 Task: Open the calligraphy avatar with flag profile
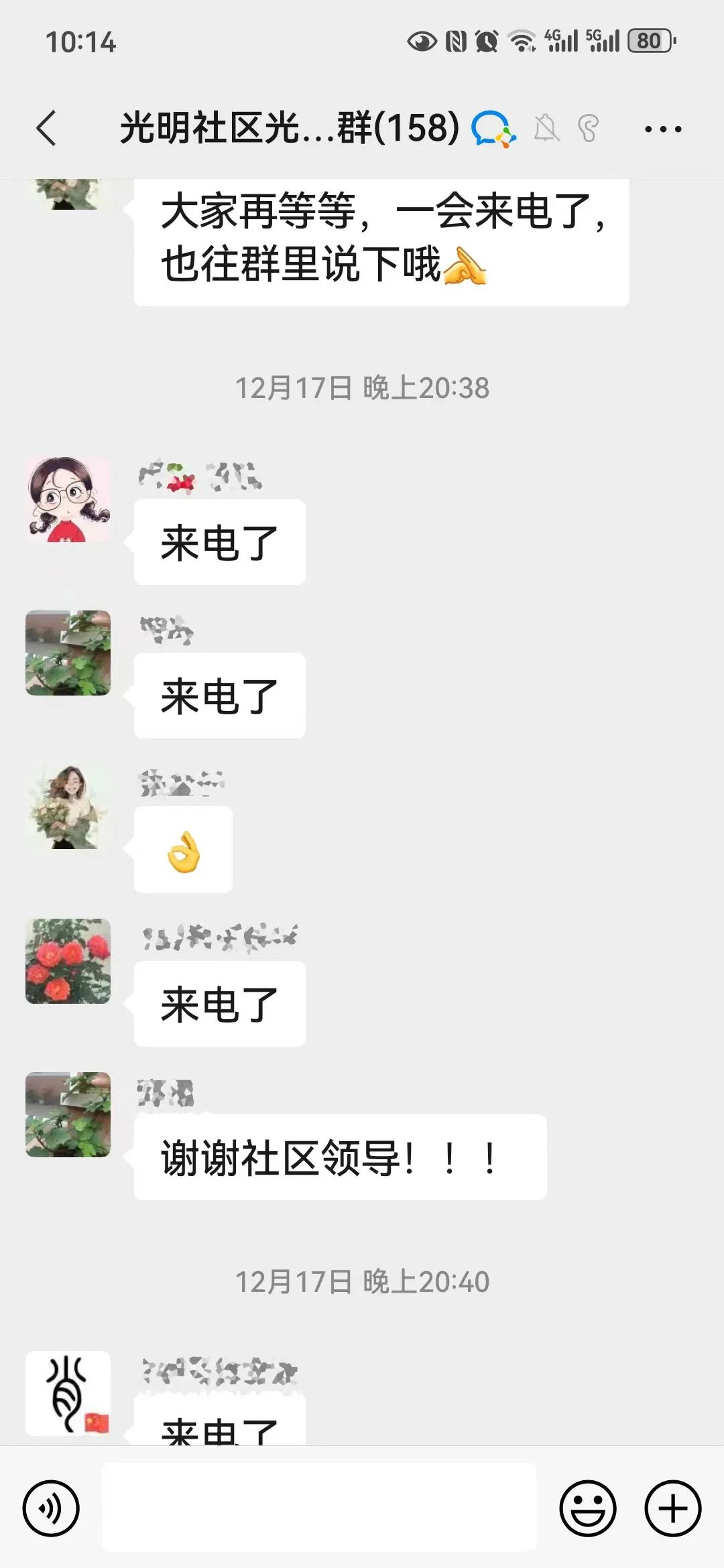[68, 1392]
